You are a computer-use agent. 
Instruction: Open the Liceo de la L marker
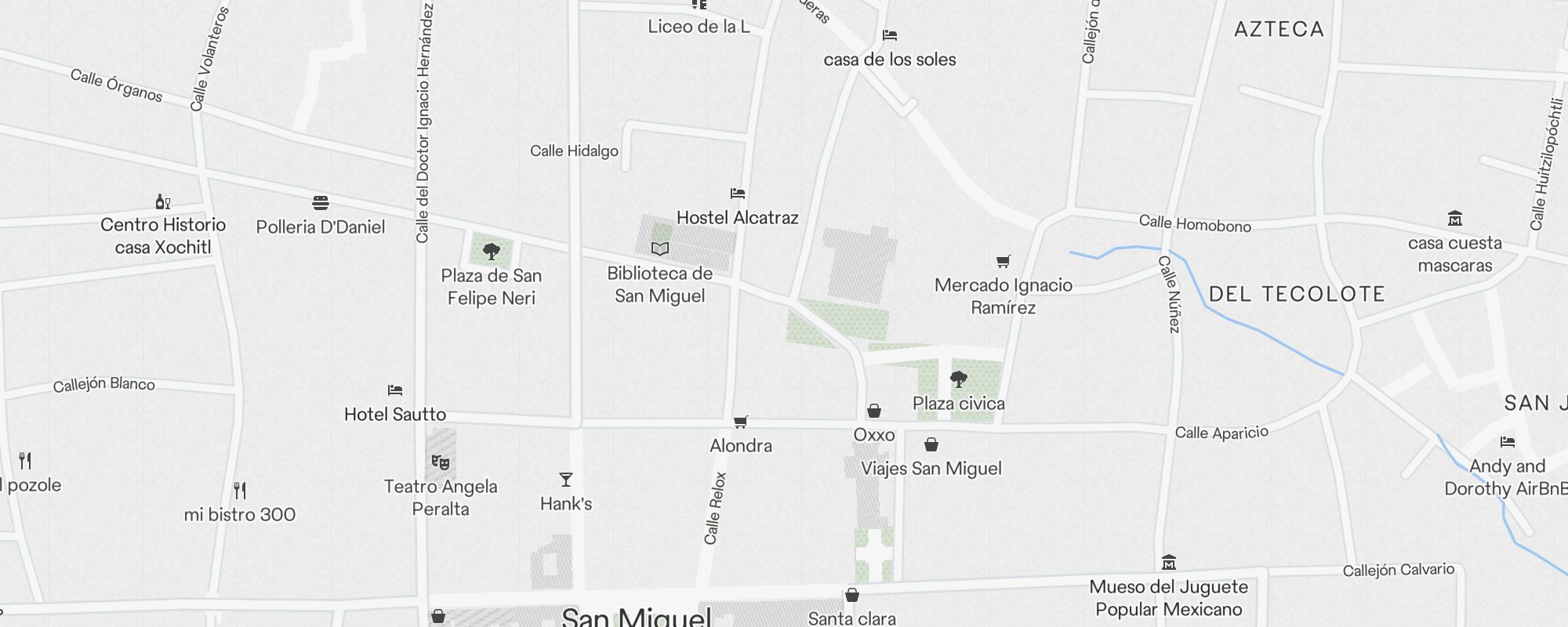click(699, 5)
